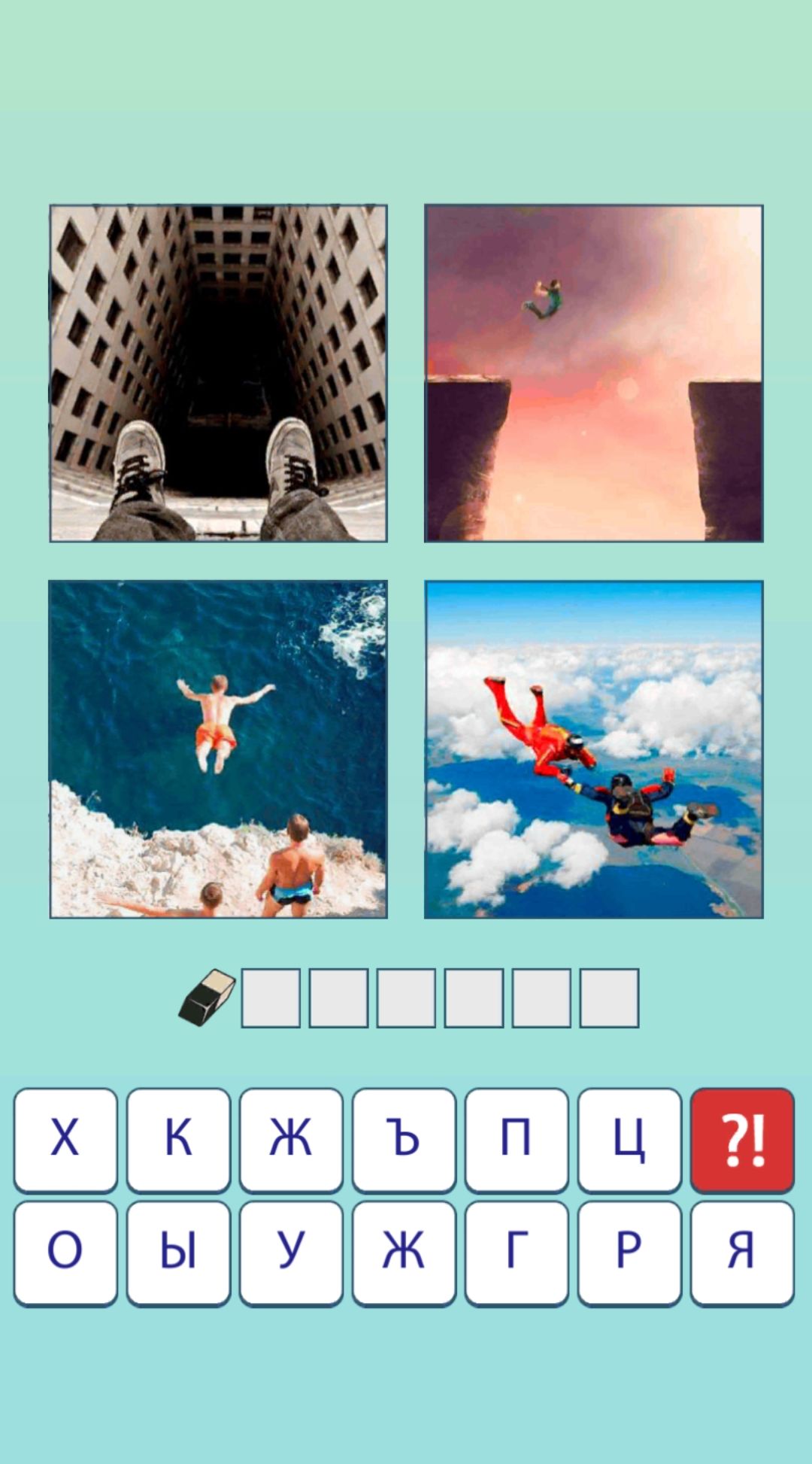
Task: Tap the eraser icon to clear letters
Action: click(208, 998)
